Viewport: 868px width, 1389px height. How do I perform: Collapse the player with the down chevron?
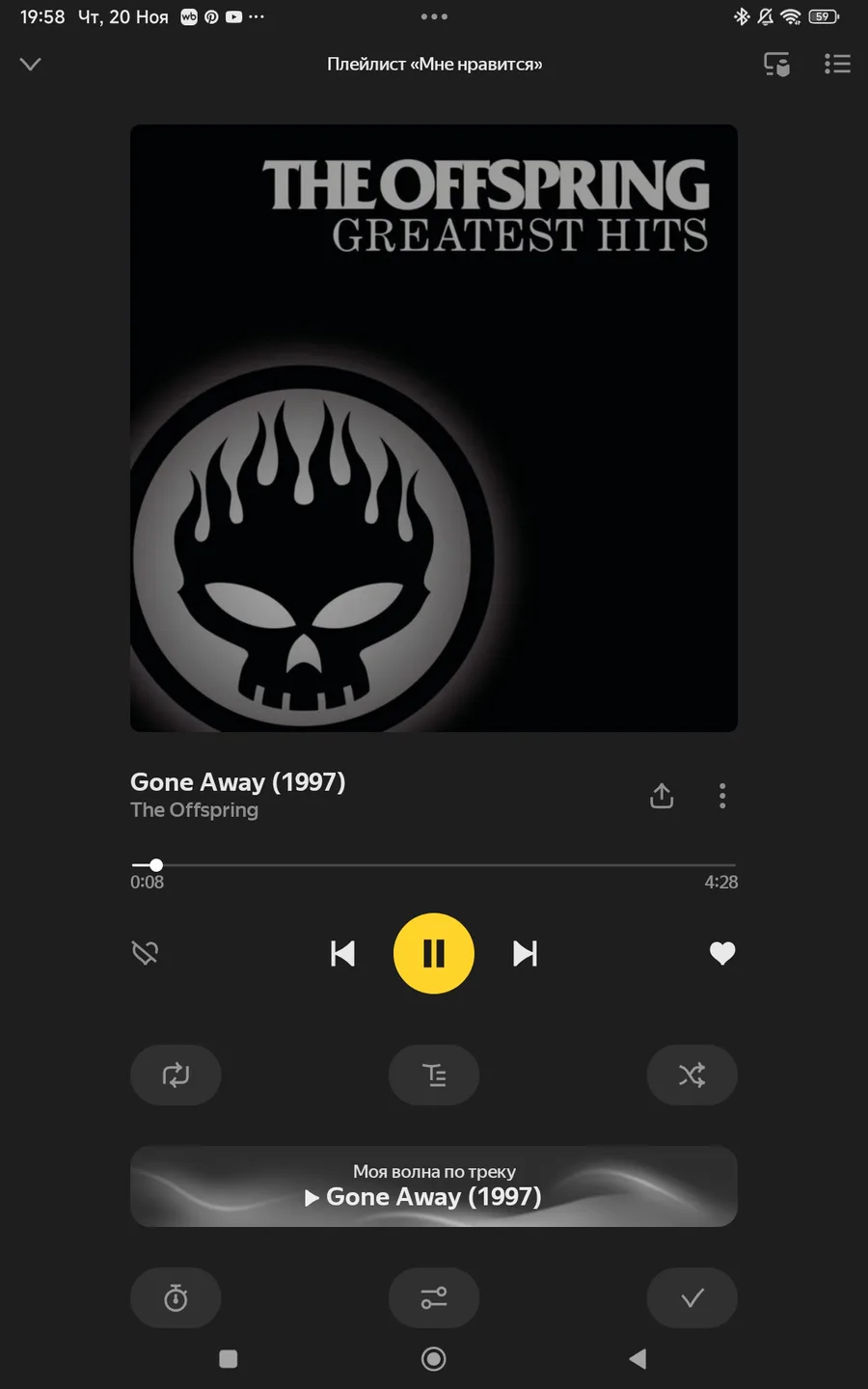point(31,65)
